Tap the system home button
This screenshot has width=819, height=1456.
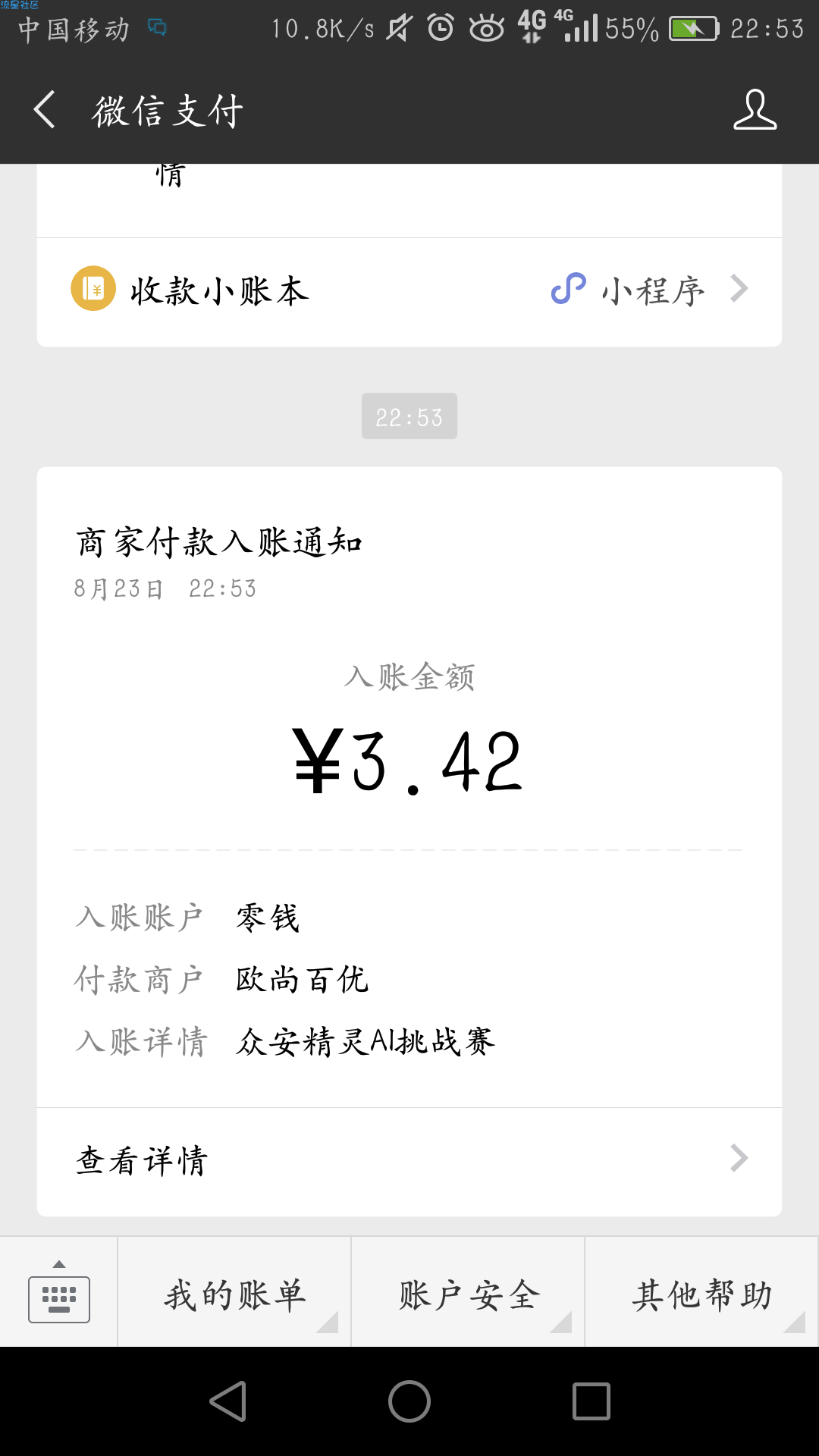point(409,1401)
